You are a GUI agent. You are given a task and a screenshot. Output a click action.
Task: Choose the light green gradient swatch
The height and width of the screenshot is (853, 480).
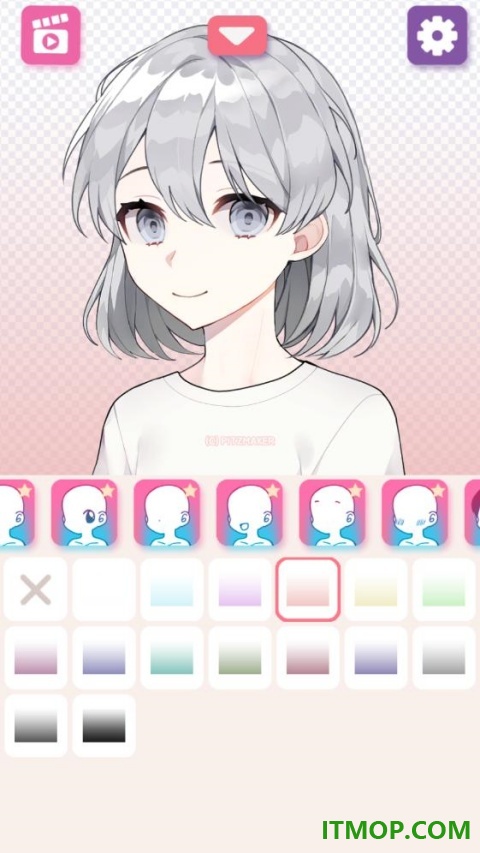click(x=444, y=590)
